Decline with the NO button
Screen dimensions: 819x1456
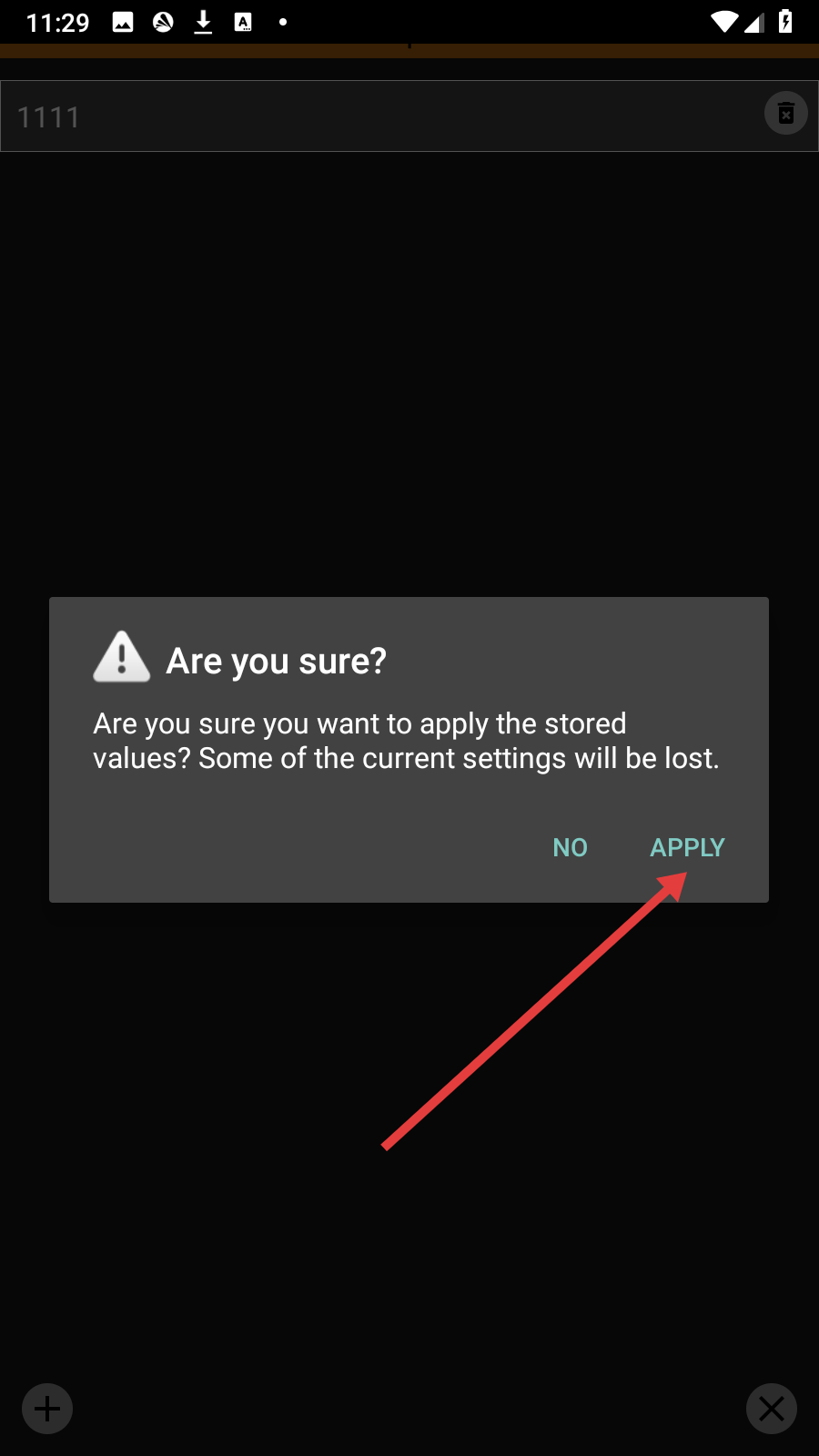571,847
